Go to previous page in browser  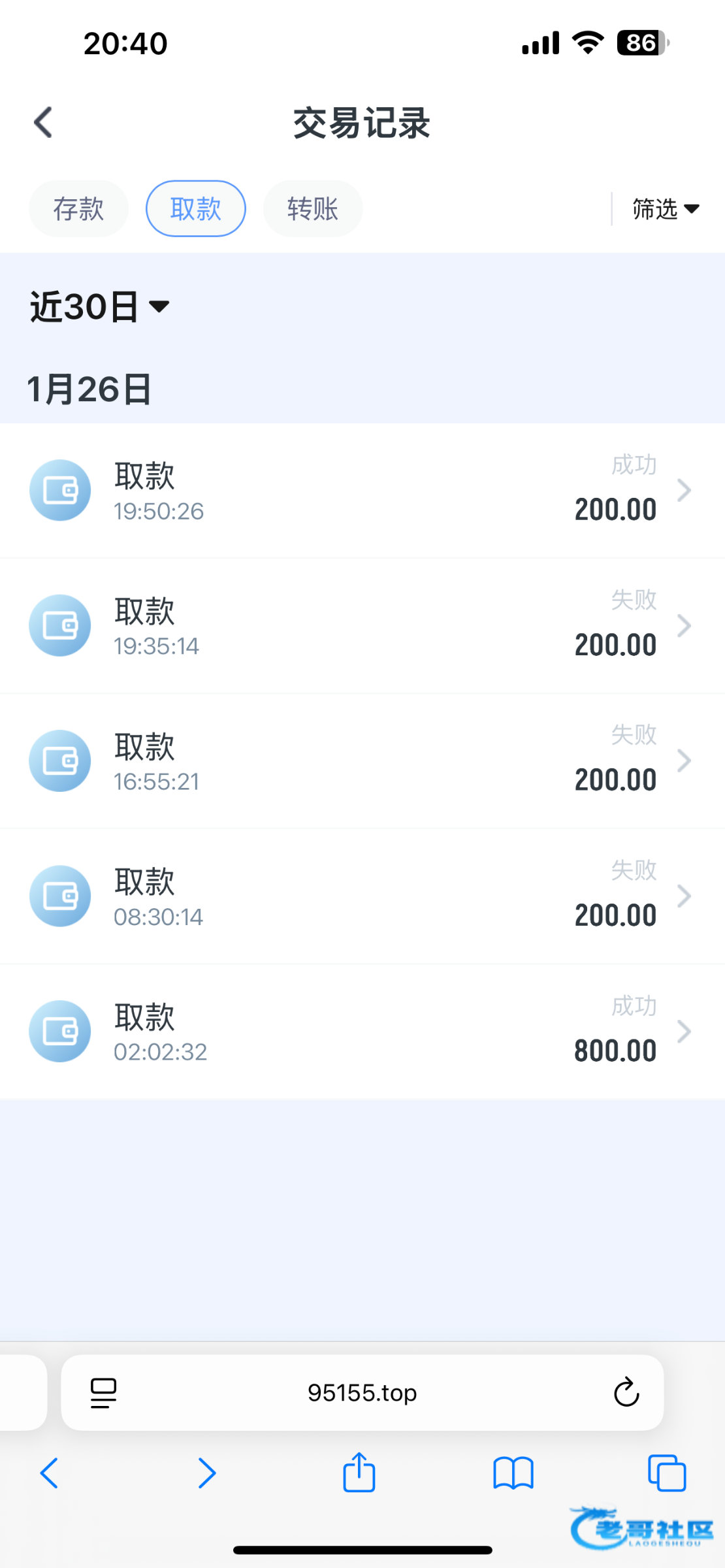[x=50, y=1473]
